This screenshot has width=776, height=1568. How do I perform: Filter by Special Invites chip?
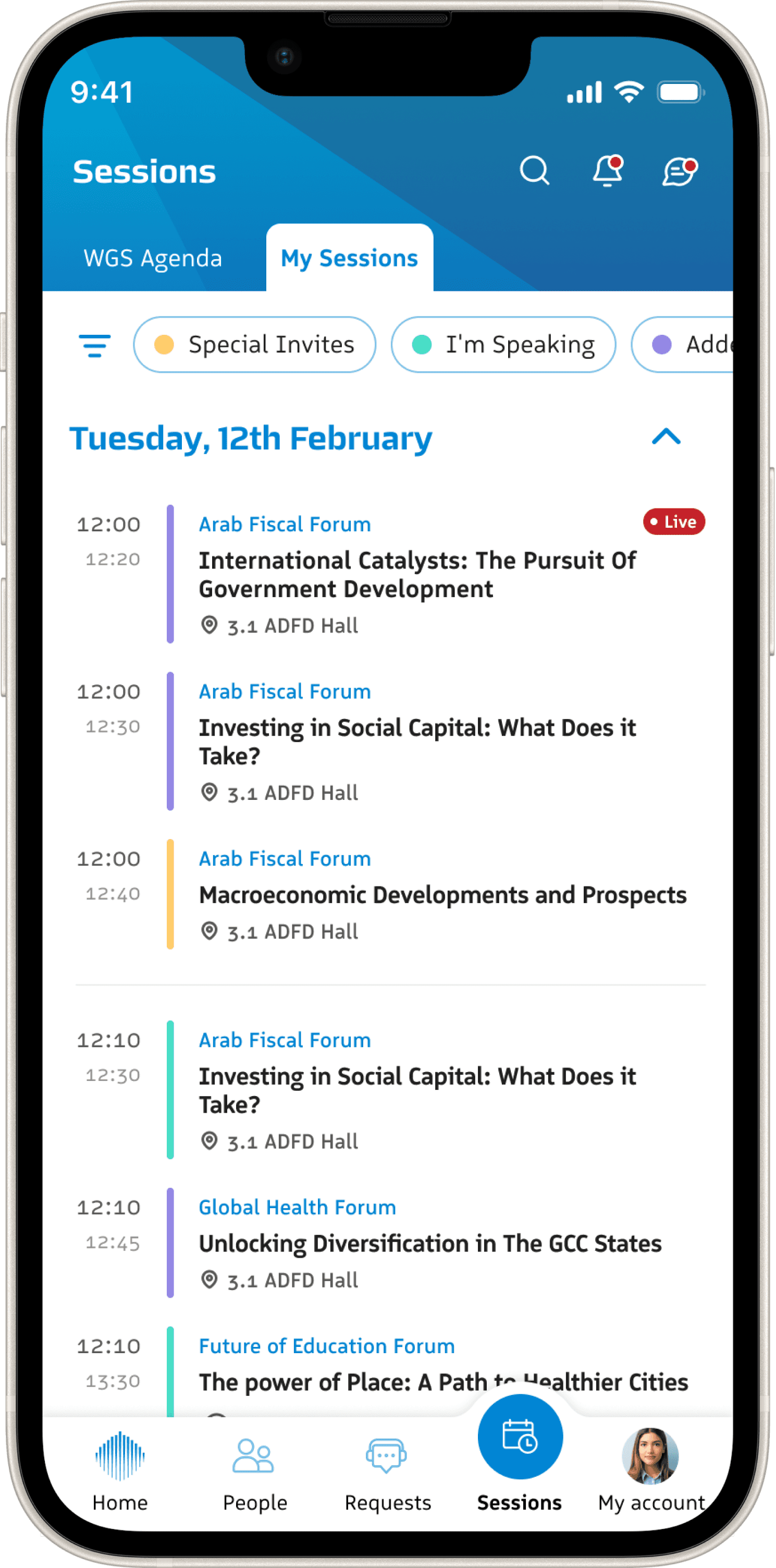click(254, 345)
